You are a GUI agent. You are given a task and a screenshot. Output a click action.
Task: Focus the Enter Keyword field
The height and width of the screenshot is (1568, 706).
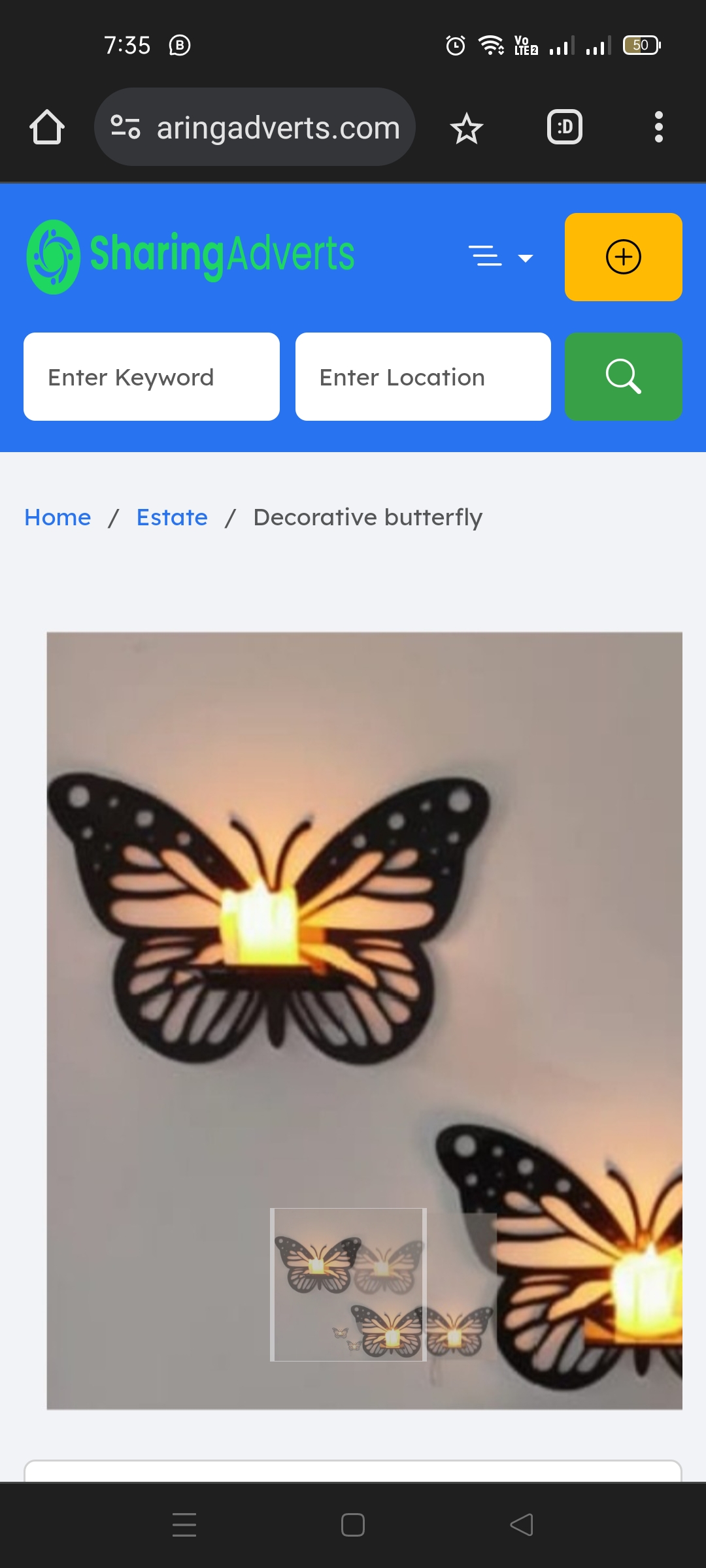152,377
